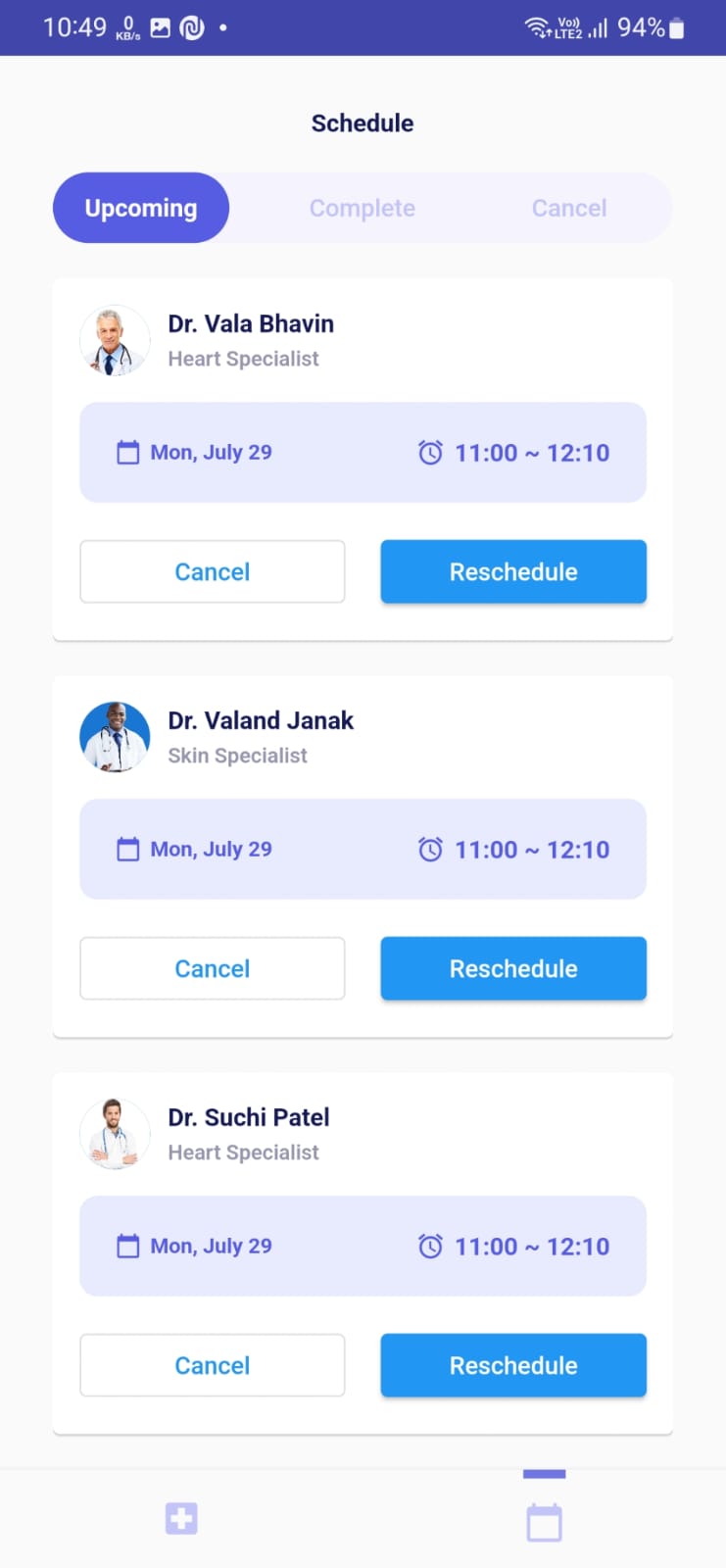Viewport: 726px width, 1568px height.
Task: Switch to the Complete tab
Action: tap(362, 207)
